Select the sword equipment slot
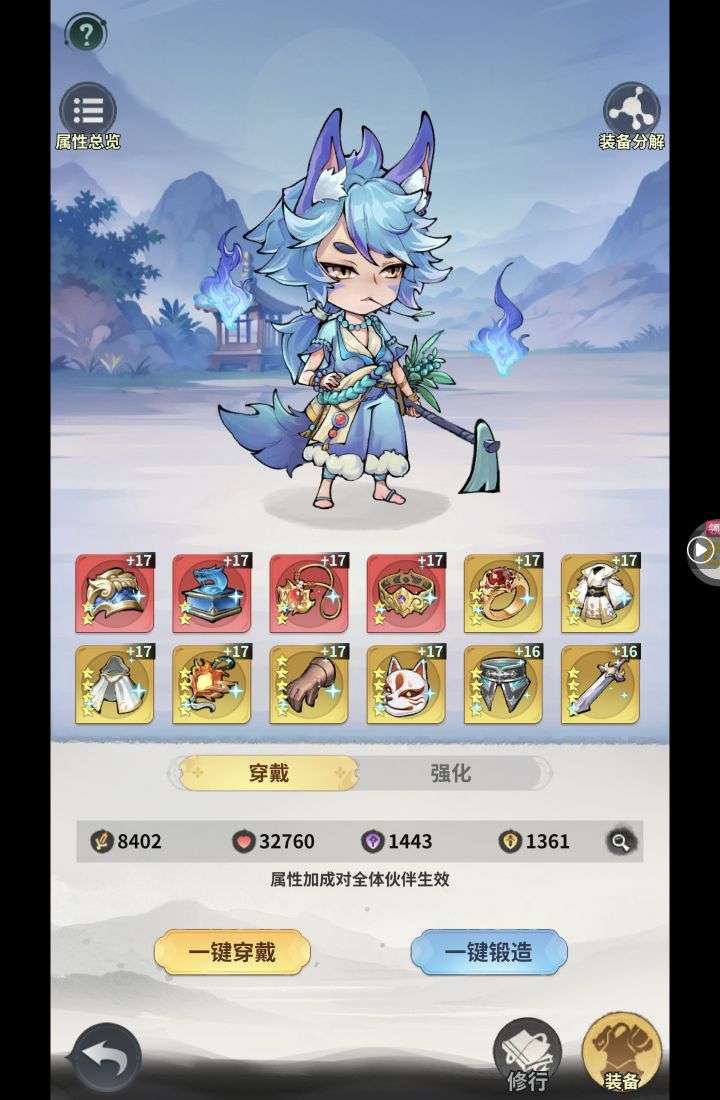 point(600,685)
